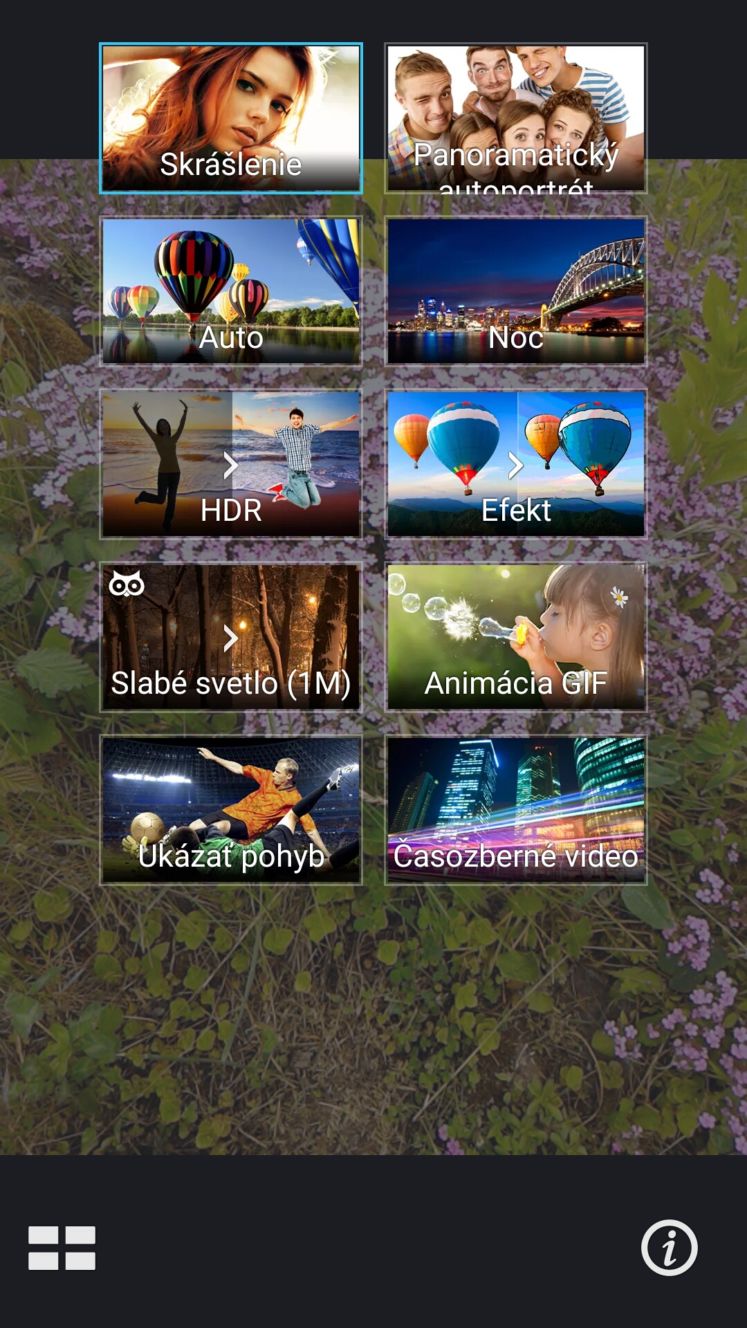
Task: Choose Panoramatický autoportrét mode
Action: pos(516,118)
